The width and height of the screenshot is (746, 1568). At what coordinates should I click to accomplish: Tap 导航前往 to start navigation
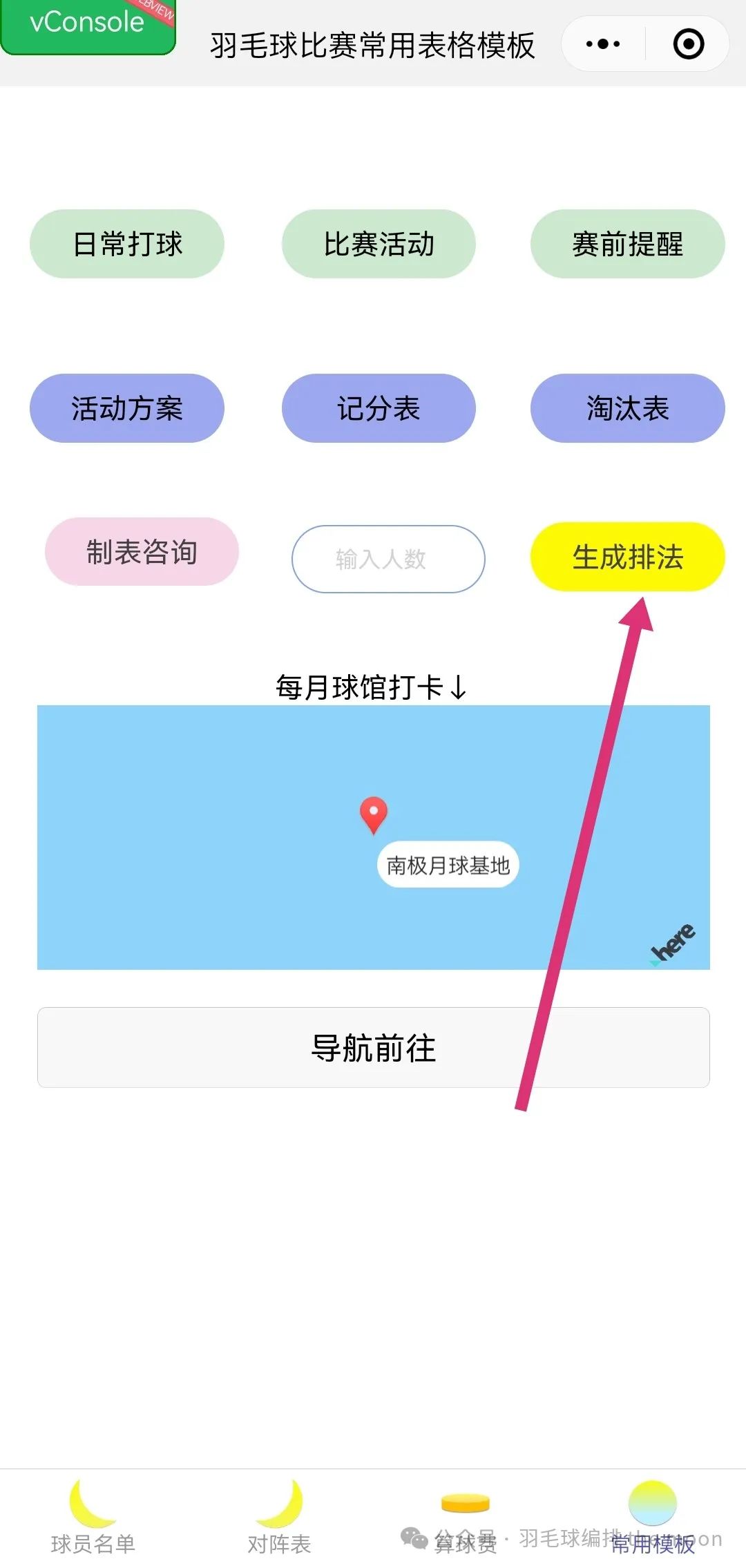click(374, 1047)
